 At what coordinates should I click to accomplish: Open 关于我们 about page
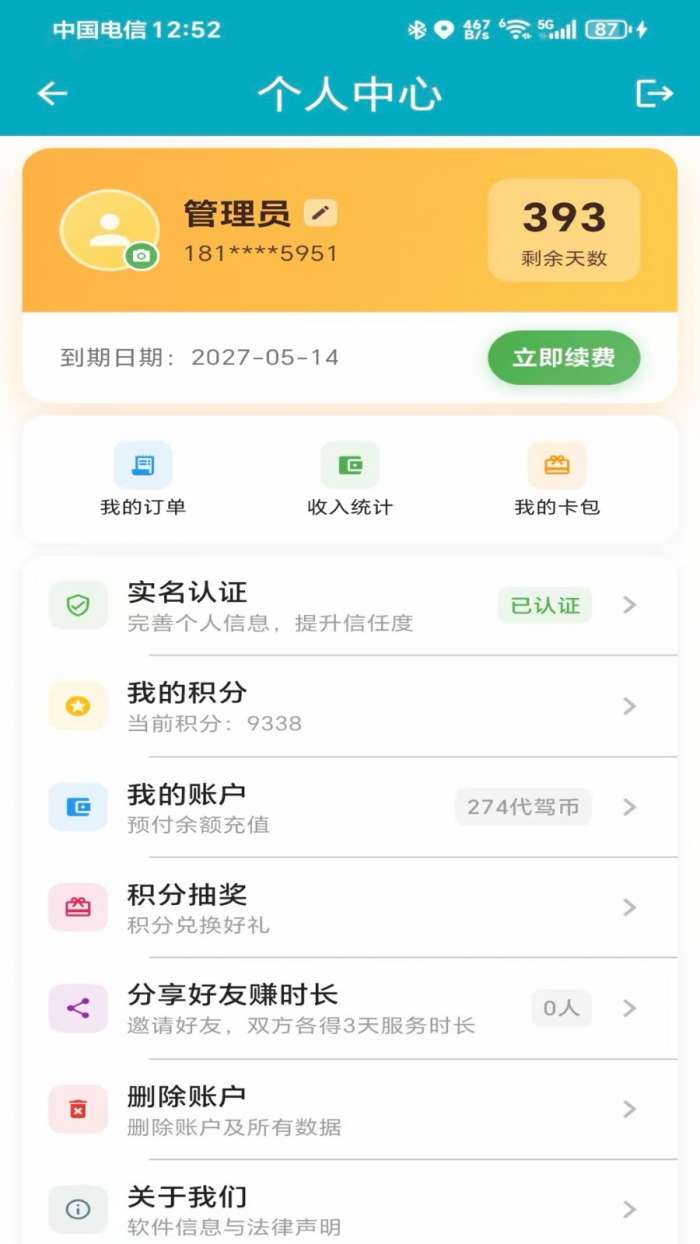(x=350, y=1209)
